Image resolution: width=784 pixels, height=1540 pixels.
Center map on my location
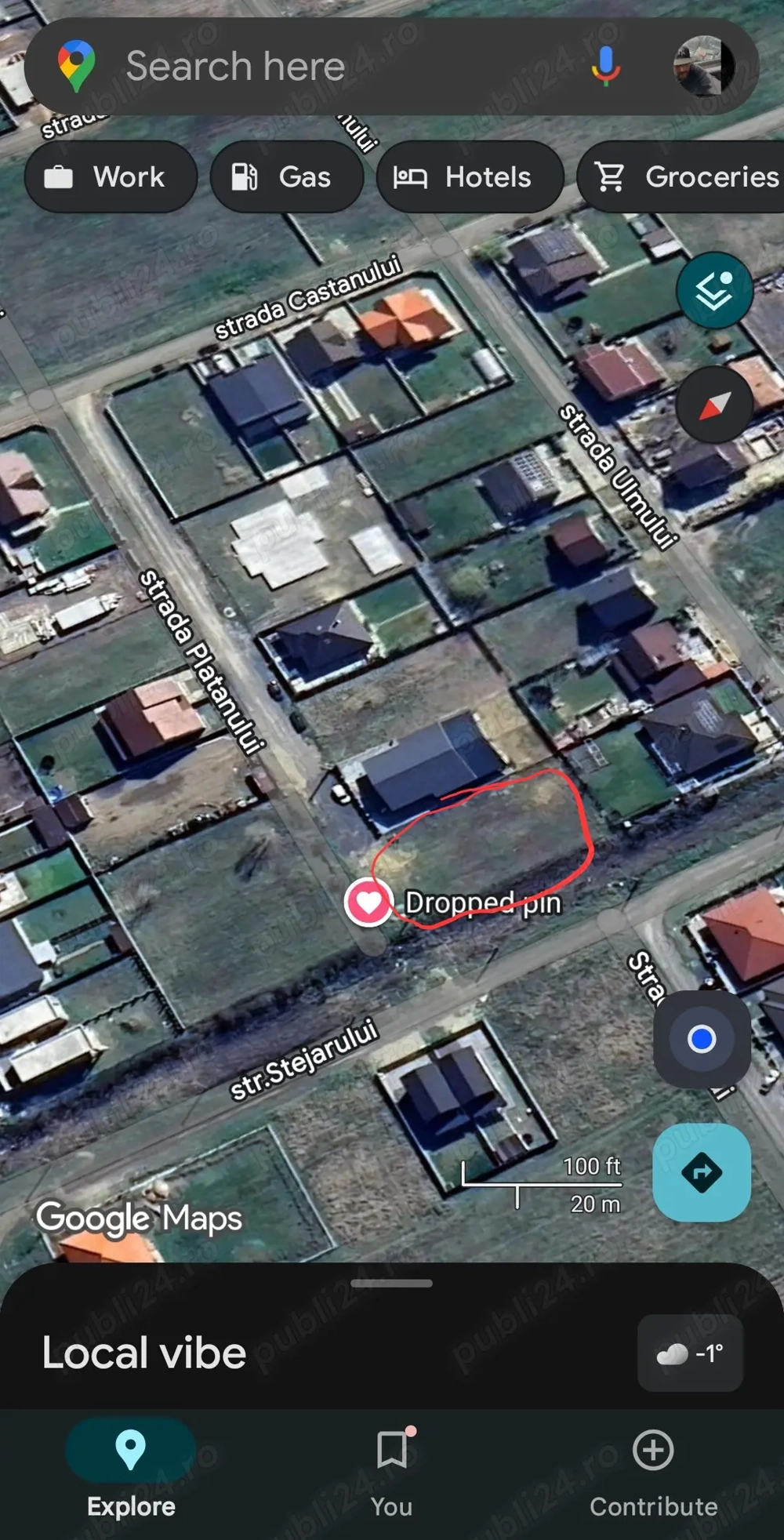click(x=702, y=1040)
